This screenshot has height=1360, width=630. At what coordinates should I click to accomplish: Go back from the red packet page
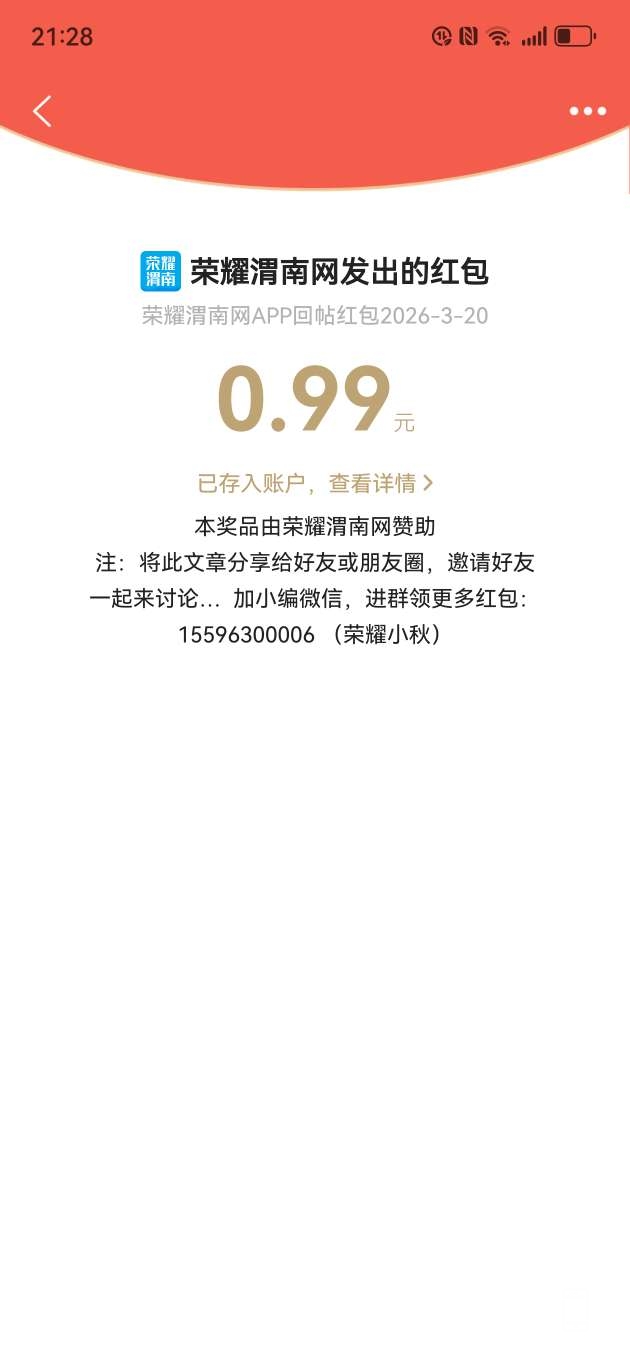click(42, 111)
